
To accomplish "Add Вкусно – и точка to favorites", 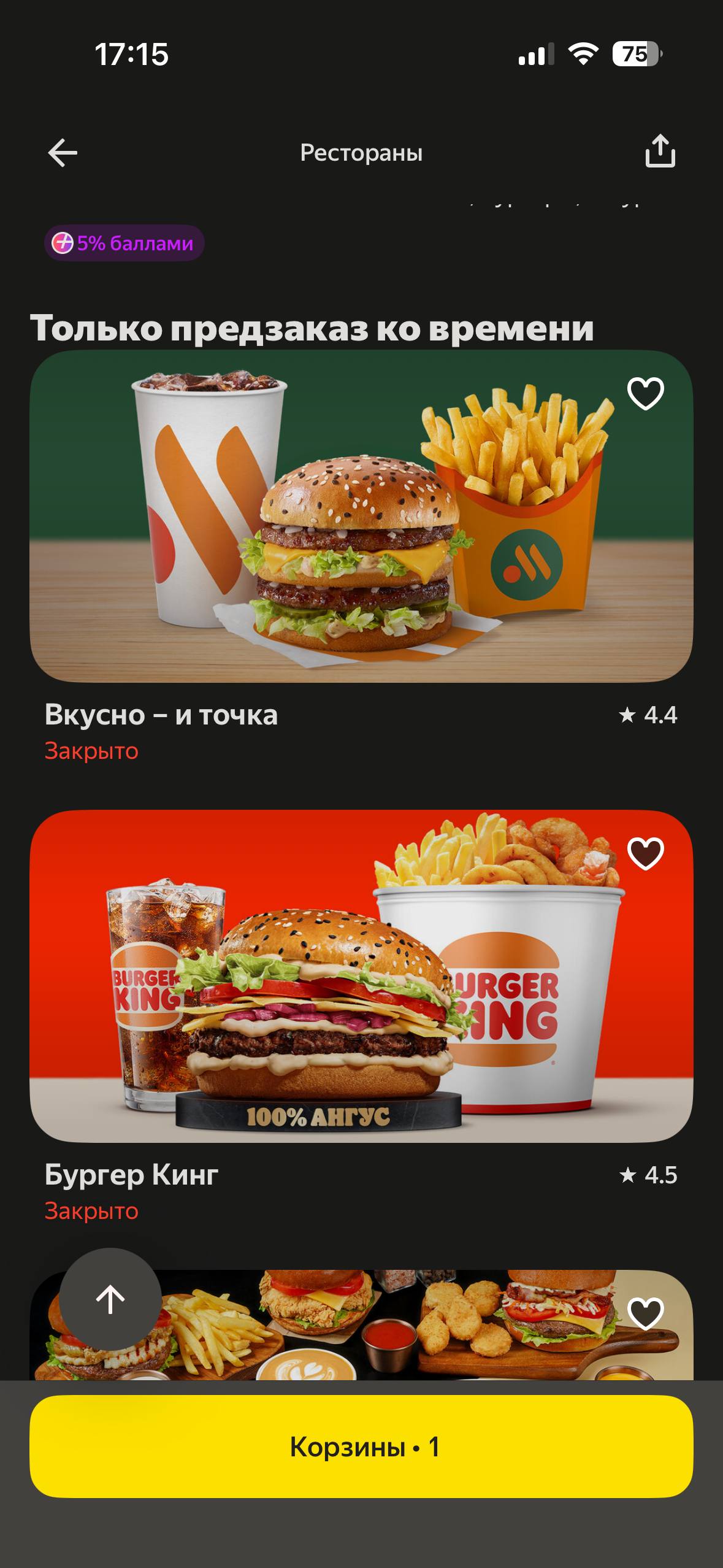I will tap(646, 393).
